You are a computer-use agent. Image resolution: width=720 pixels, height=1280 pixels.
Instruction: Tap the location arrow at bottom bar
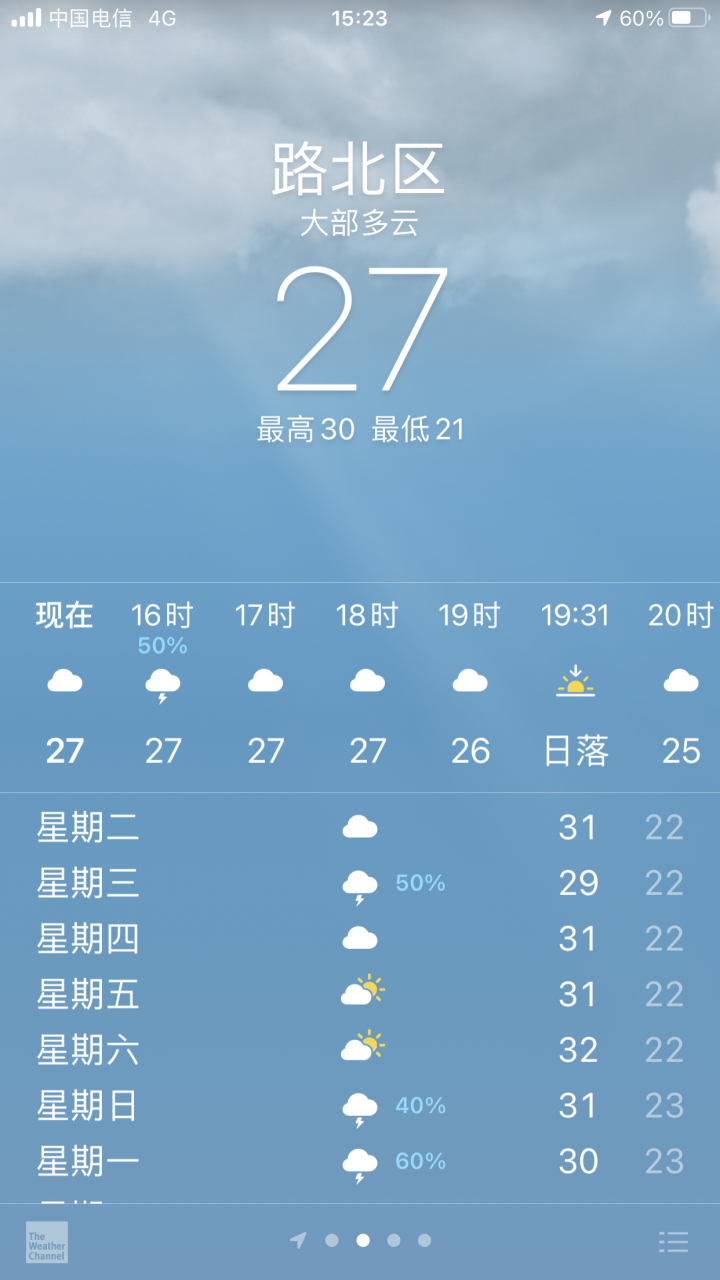click(x=297, y=1240)
